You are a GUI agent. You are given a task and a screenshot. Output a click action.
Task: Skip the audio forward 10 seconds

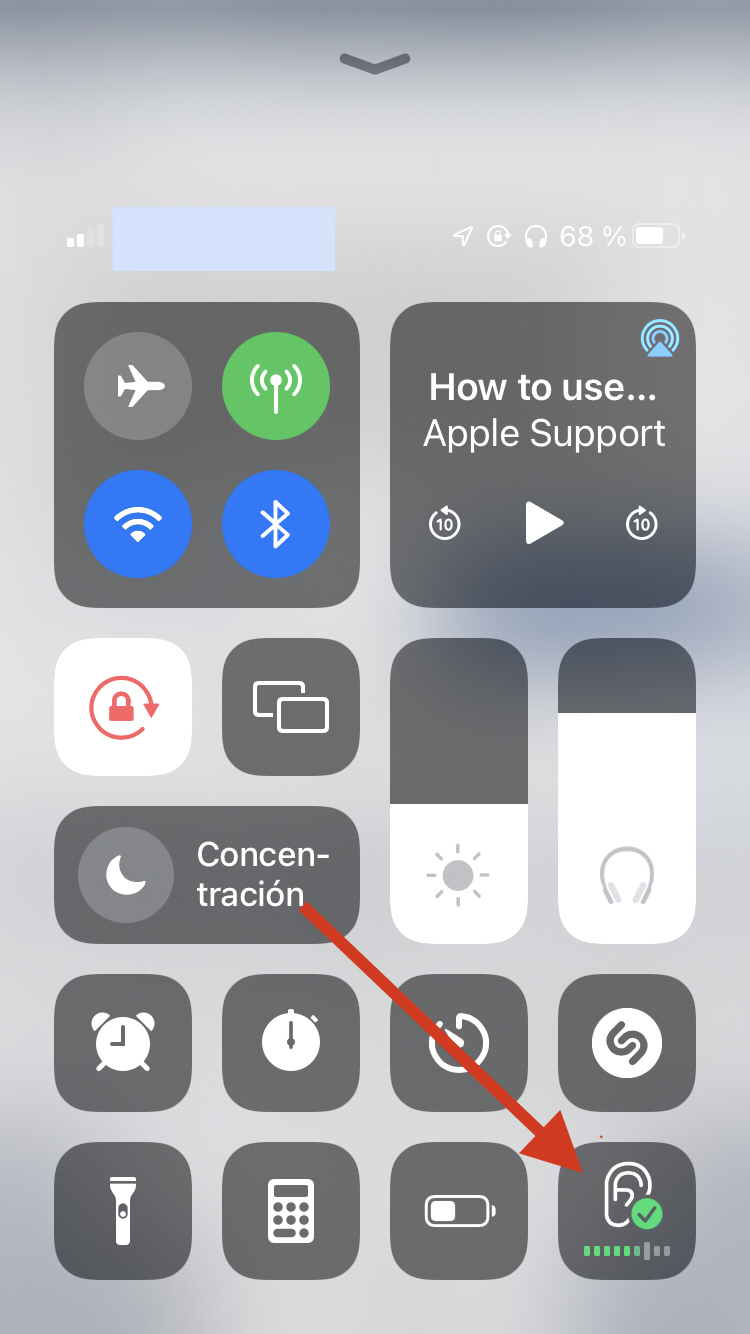641,523
